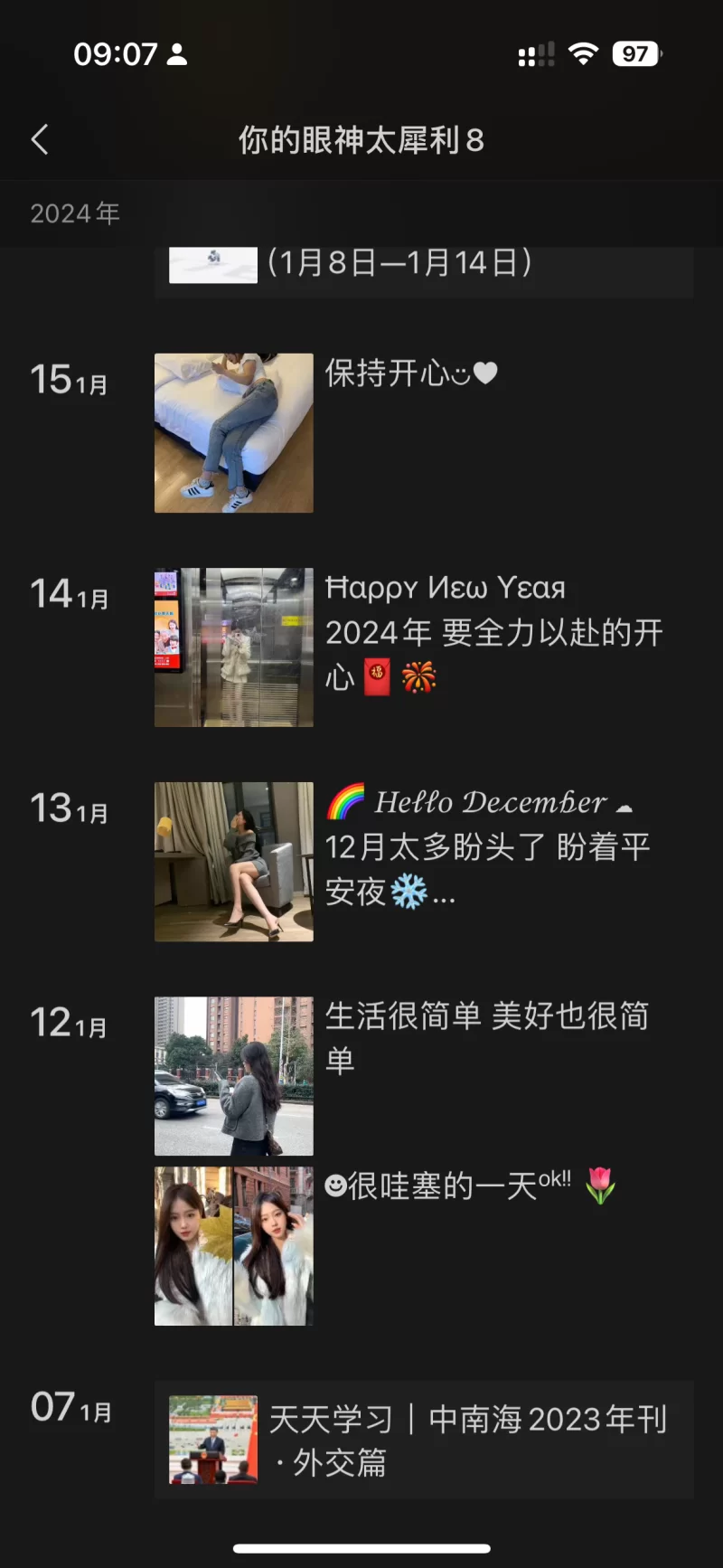Open the post 生活很简单 美好也很简单
This screenshot has height=1568, width=723.
click(233, 1076)
